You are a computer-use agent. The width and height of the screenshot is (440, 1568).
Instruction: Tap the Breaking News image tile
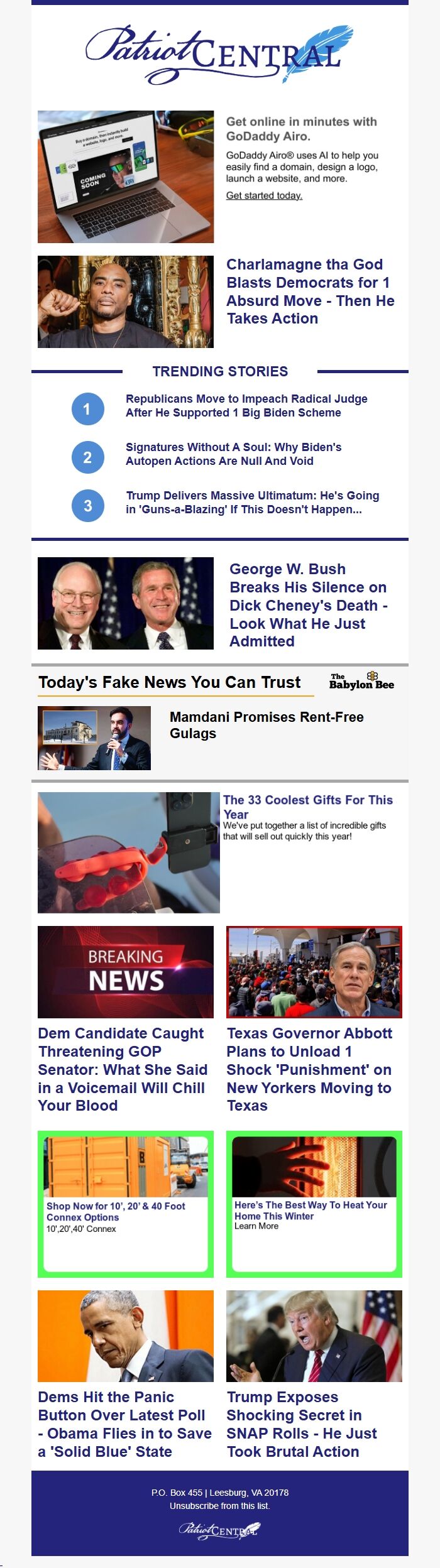pos(126,972)
